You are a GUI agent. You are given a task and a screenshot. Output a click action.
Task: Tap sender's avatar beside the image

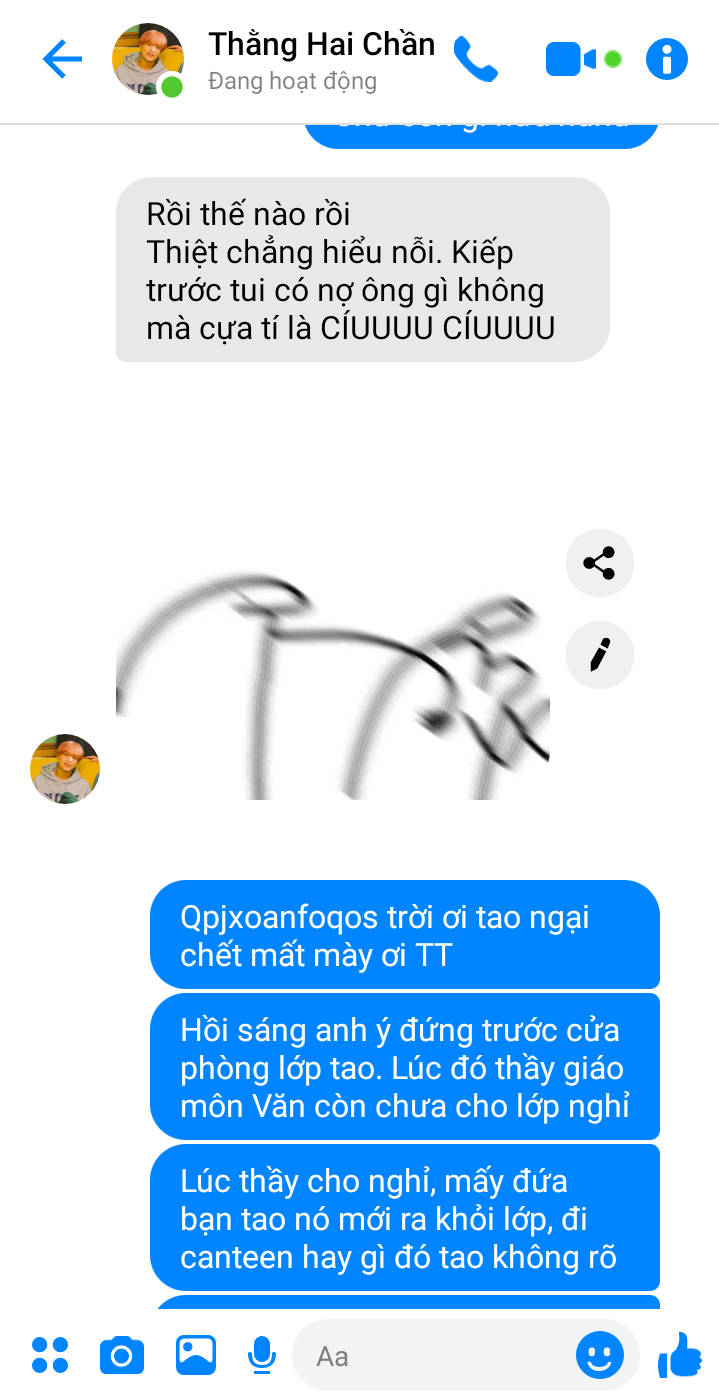65,769
